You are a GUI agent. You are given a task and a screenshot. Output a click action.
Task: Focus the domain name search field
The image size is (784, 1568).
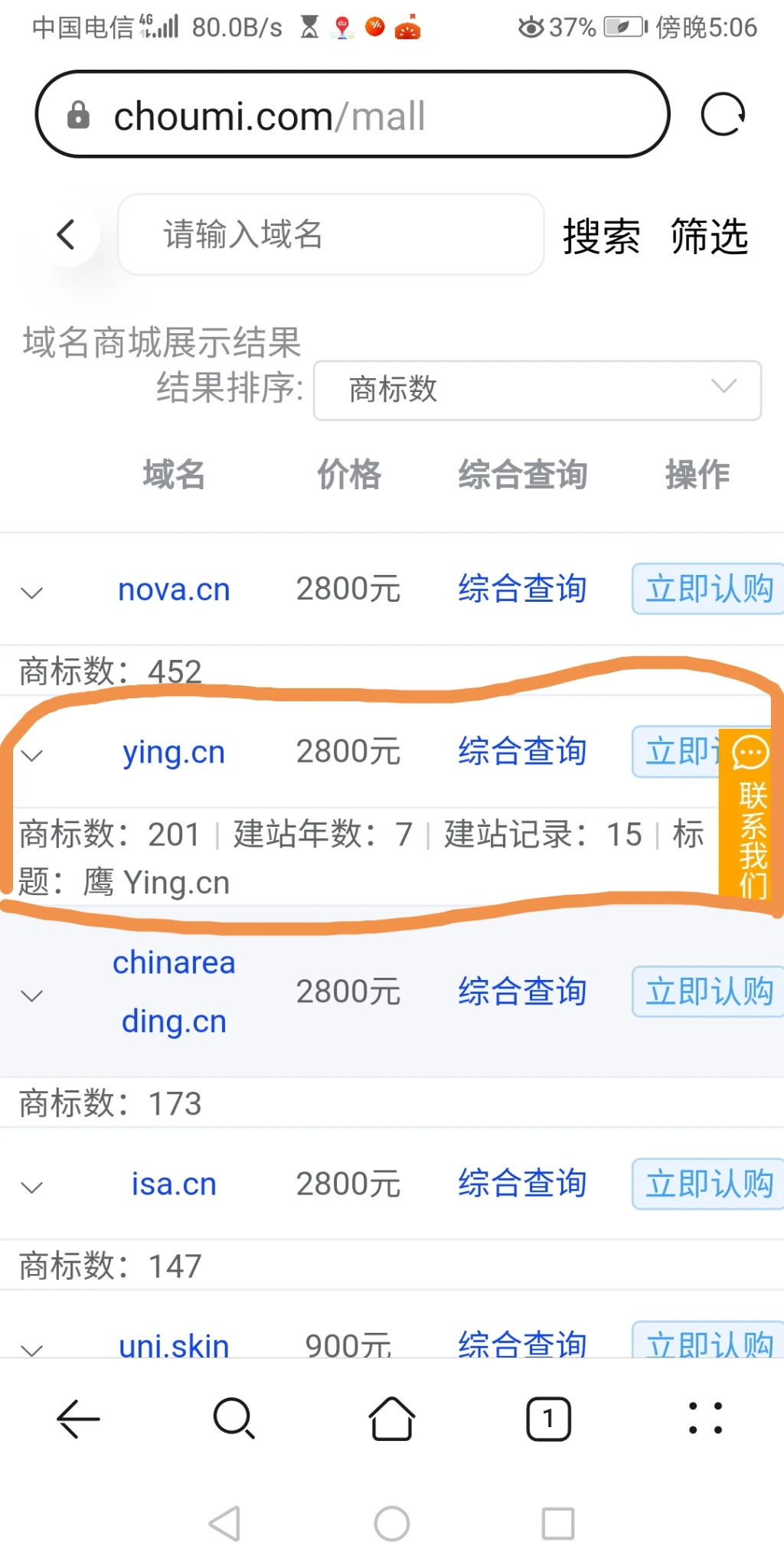331,234
